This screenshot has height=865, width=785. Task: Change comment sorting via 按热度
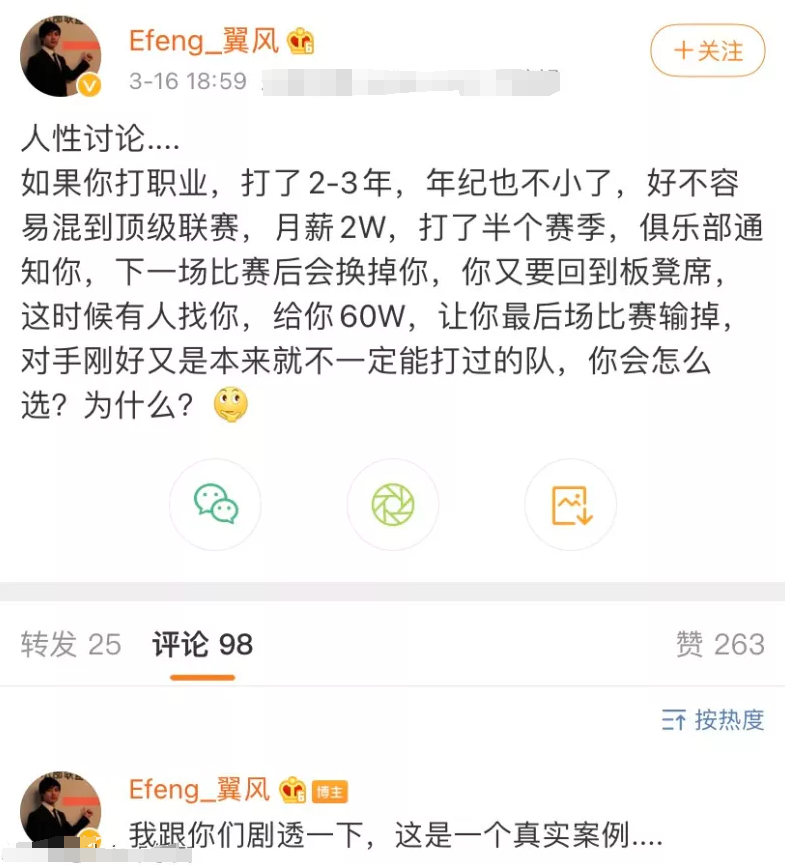click(713, 719)
